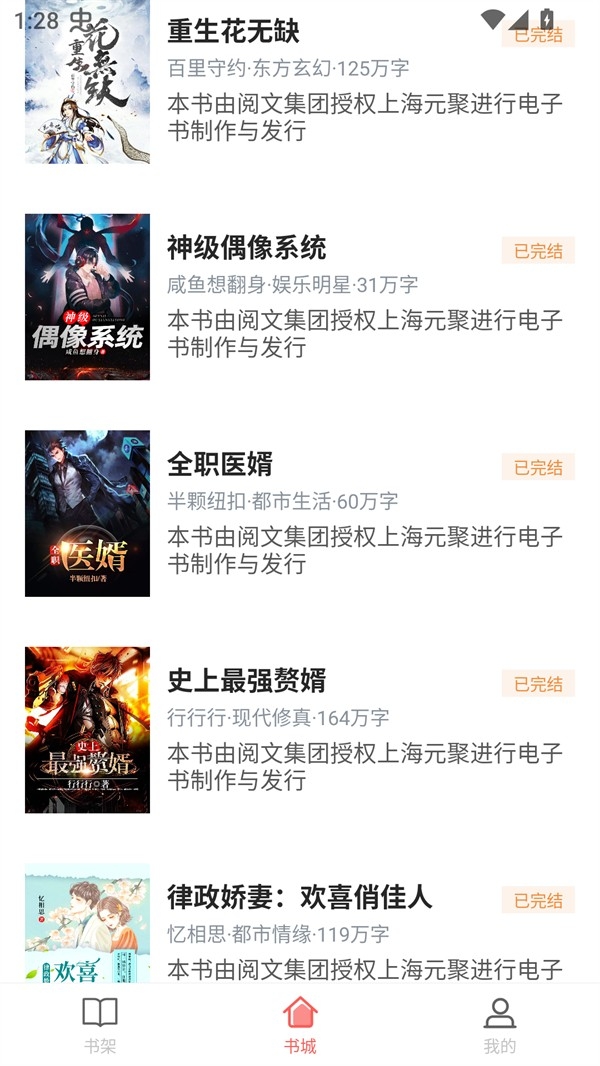
Task: Open the book 重生花无缺
Action: coord(233,32)
